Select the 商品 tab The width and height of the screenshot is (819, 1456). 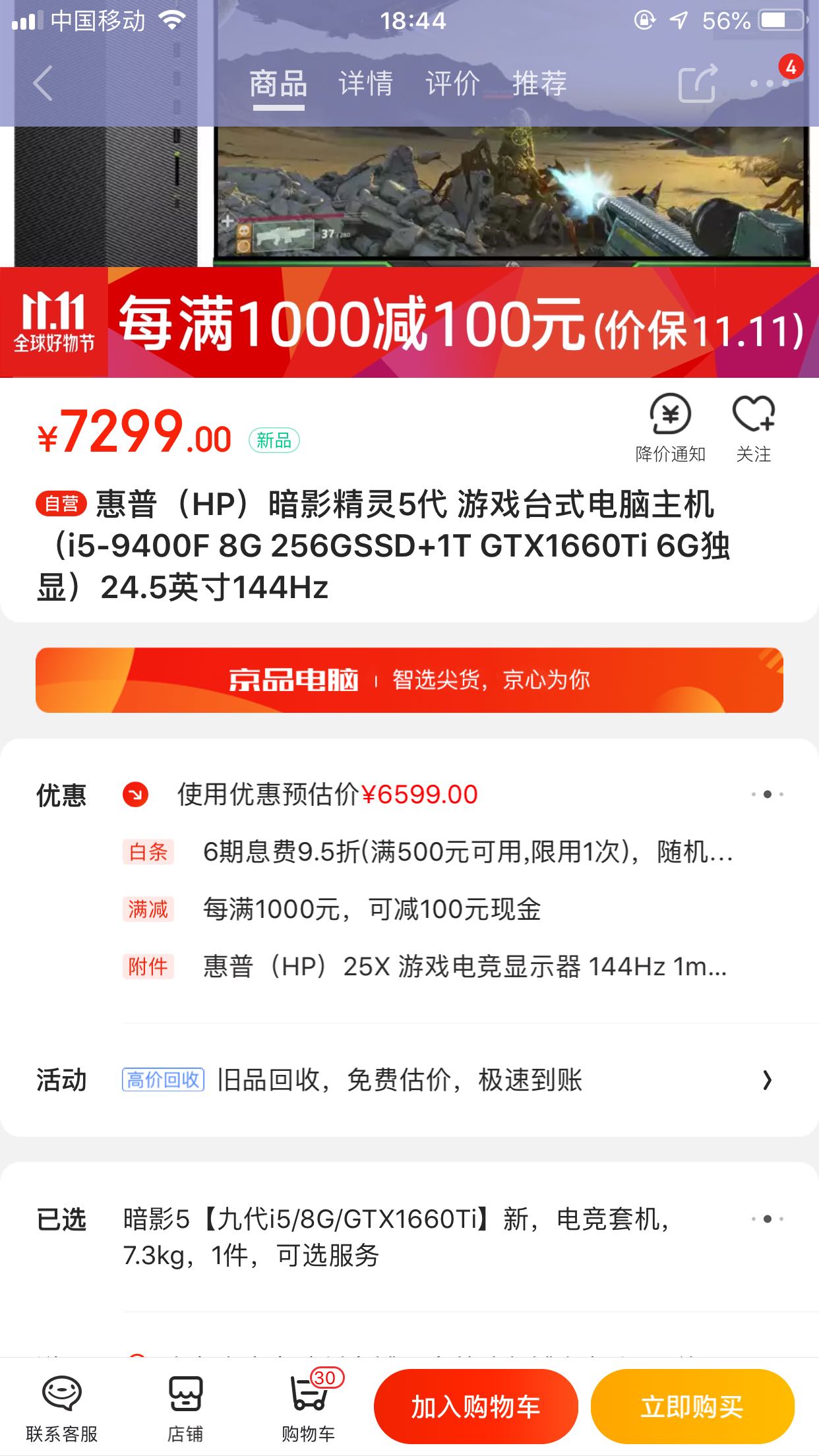click(278, 84)
